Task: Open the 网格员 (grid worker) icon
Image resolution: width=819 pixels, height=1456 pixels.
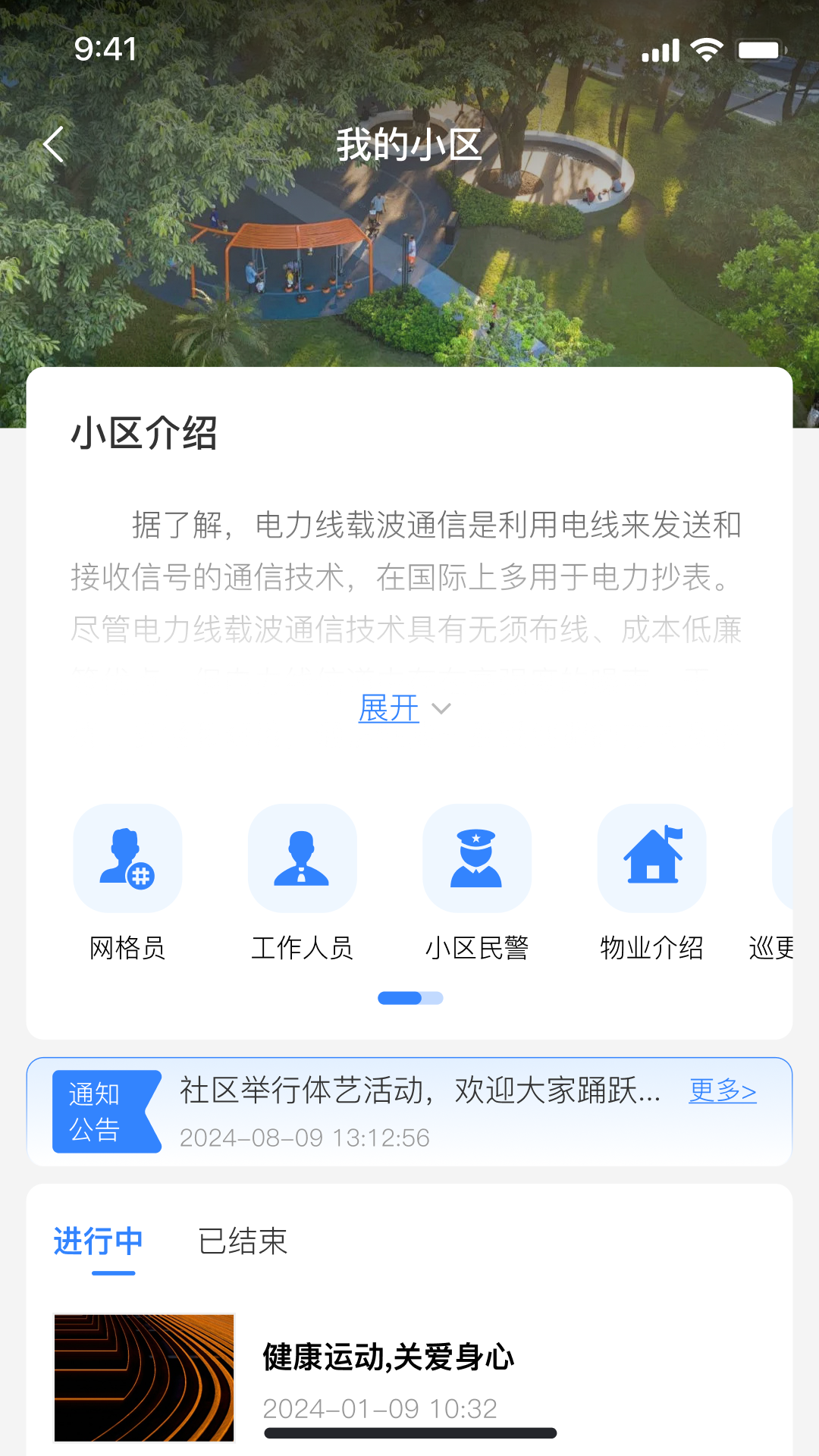Action: tap(127, 858)
